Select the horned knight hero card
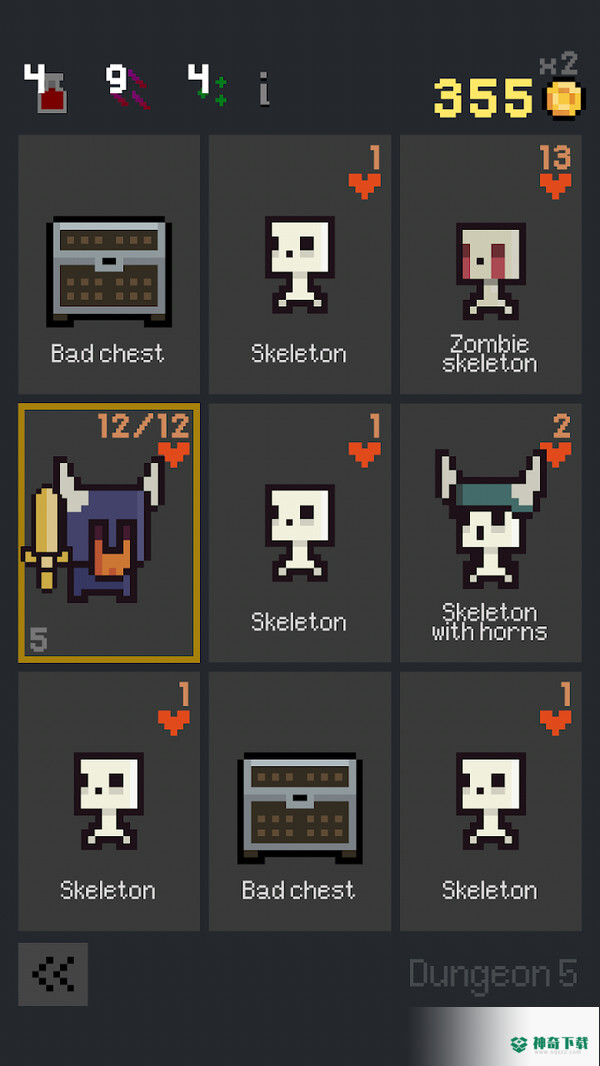The image size is (600, 1066). pyautogui.click(x=109, y=533)
